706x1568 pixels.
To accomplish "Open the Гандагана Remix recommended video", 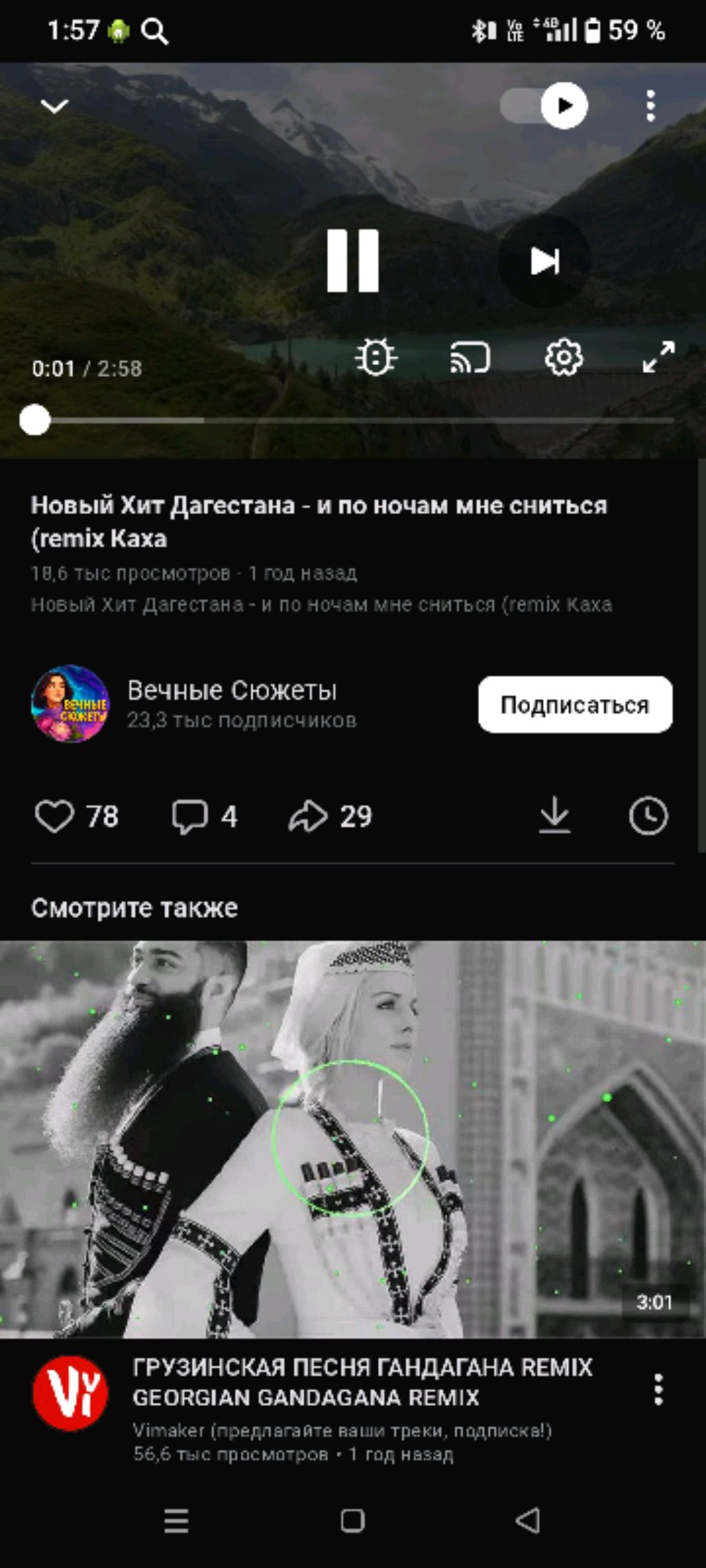I will (352, 1139).
